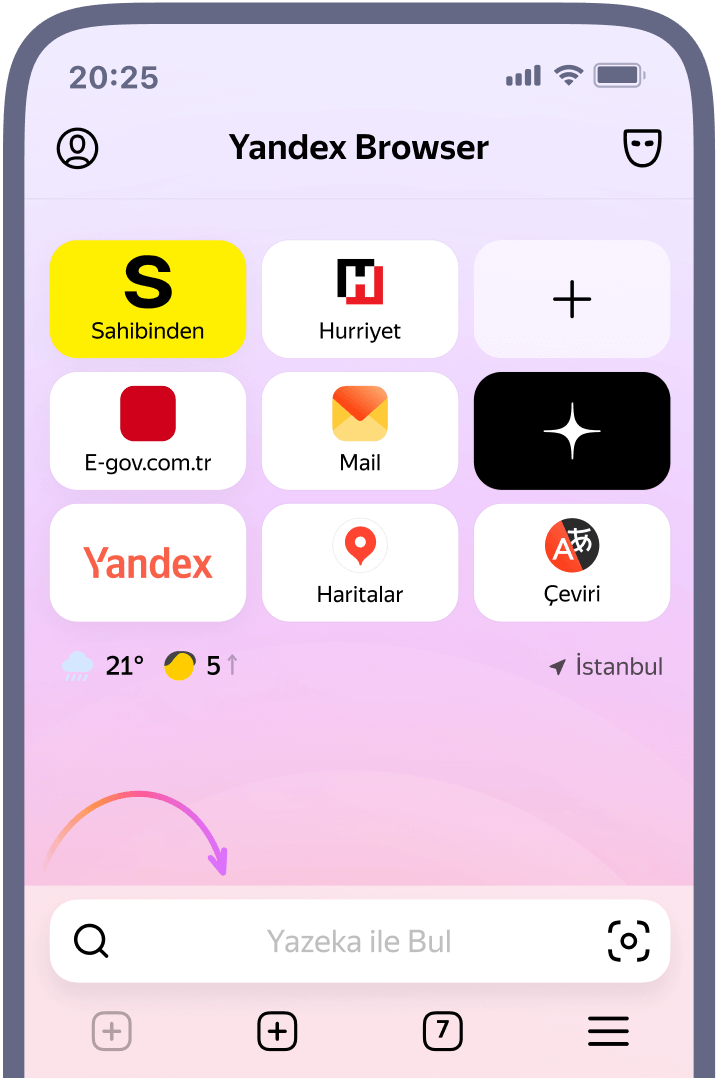Open the Çeviri translate shortcut
The height and width of the screenshot is (1078, 720).
click(x=572, y=562)
